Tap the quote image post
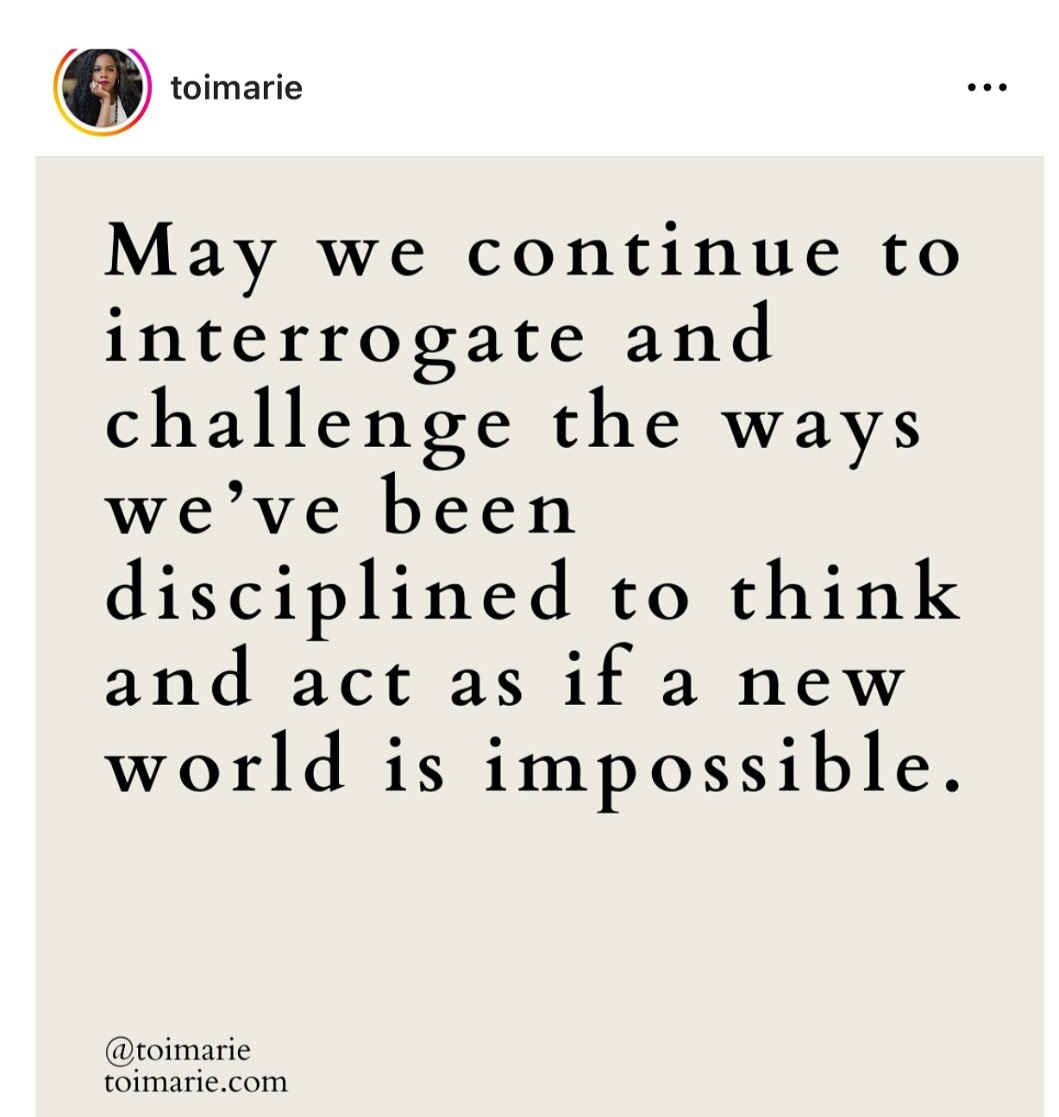 click(539, 636)
